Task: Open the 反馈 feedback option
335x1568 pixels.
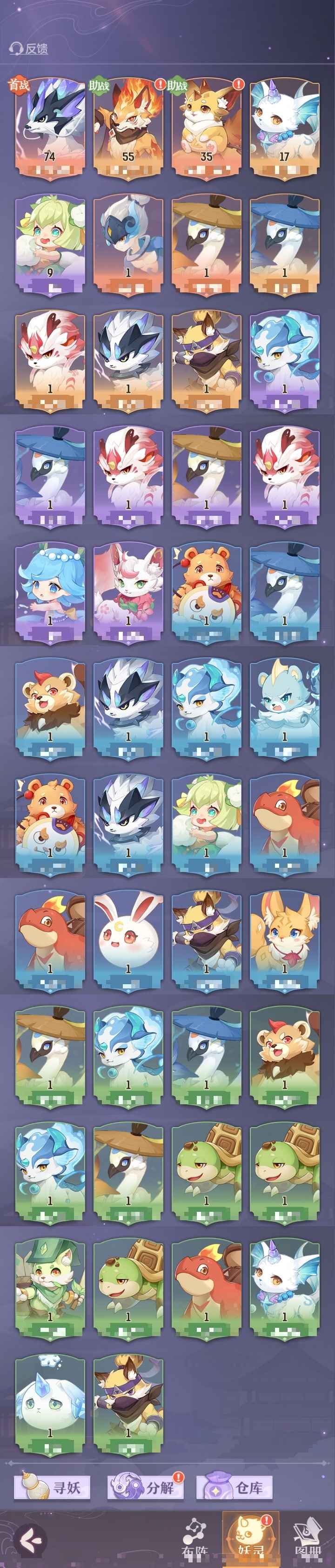Action: click(29, 49)
